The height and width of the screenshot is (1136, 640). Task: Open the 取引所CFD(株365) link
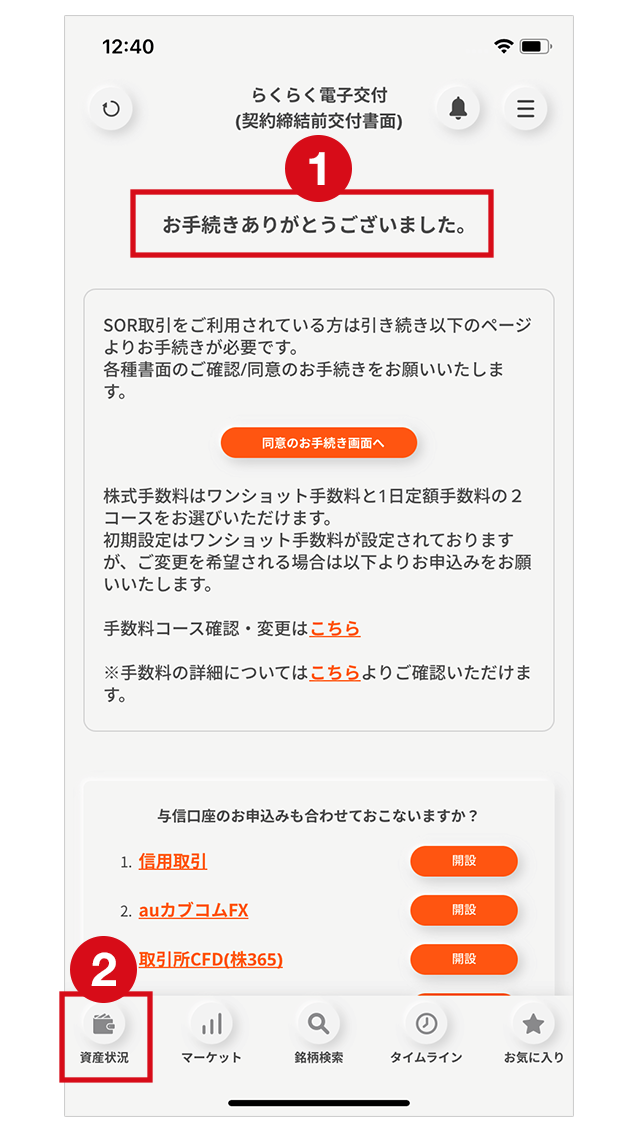[x=210, y=959]
